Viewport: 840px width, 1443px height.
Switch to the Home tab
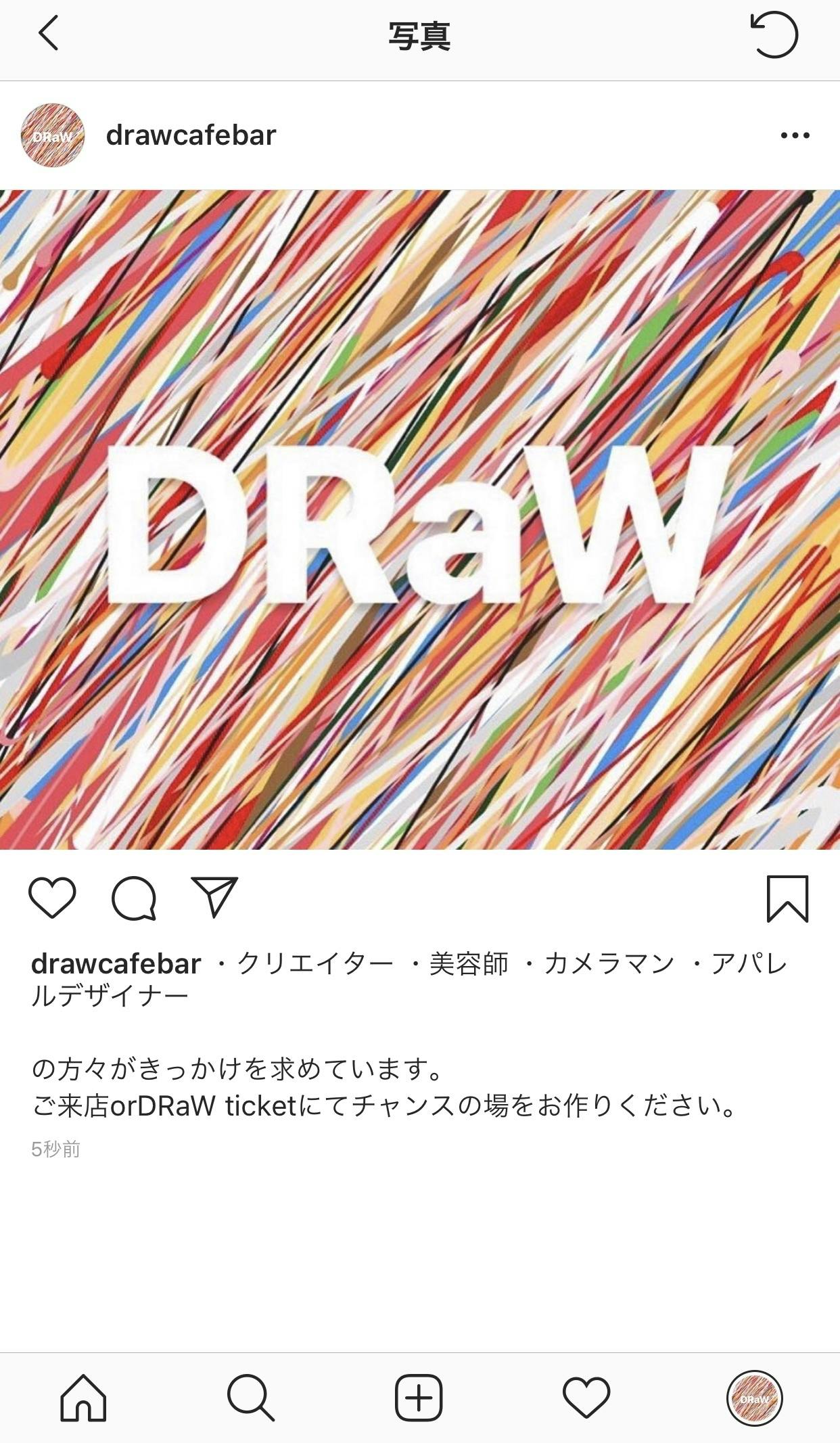tap(84, 1397)
